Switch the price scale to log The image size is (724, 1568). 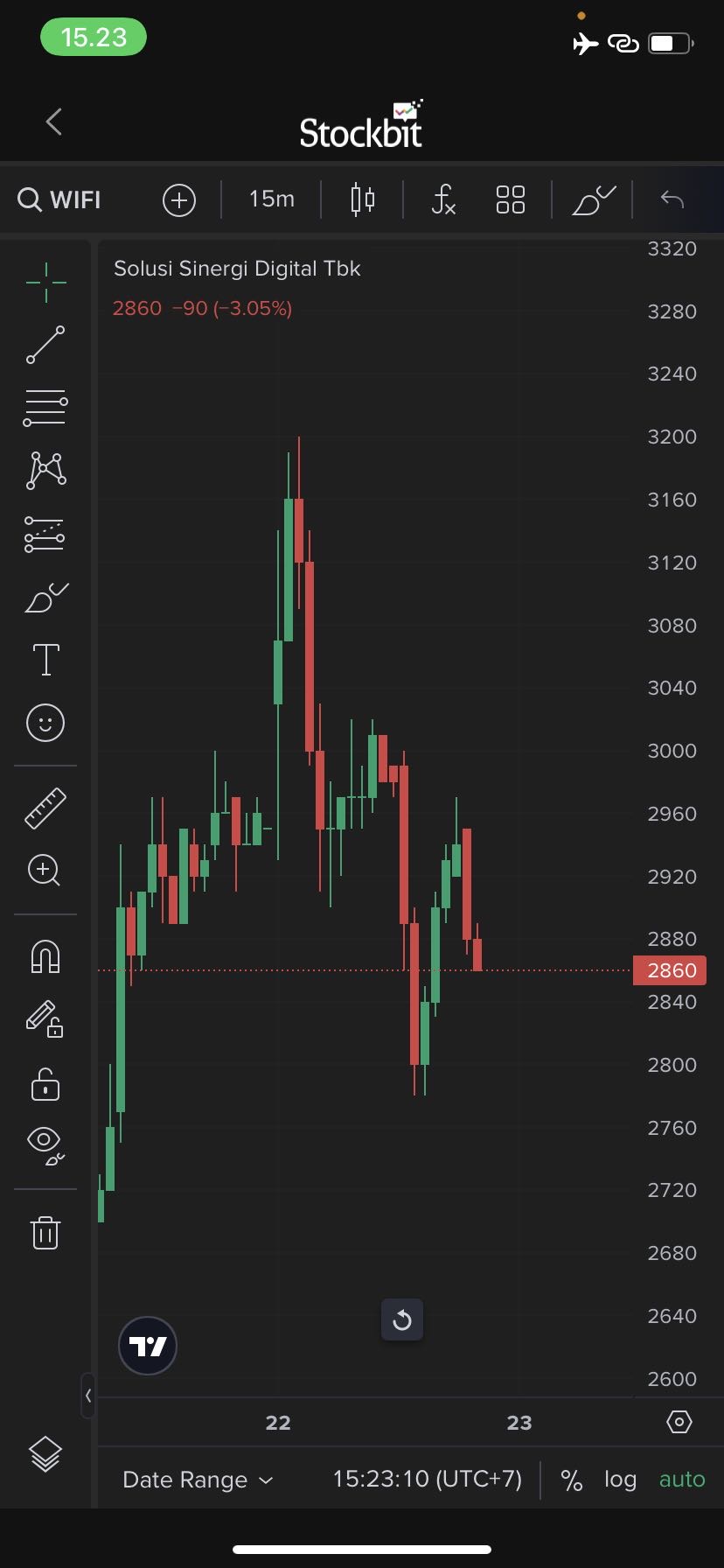[621, 1480]
